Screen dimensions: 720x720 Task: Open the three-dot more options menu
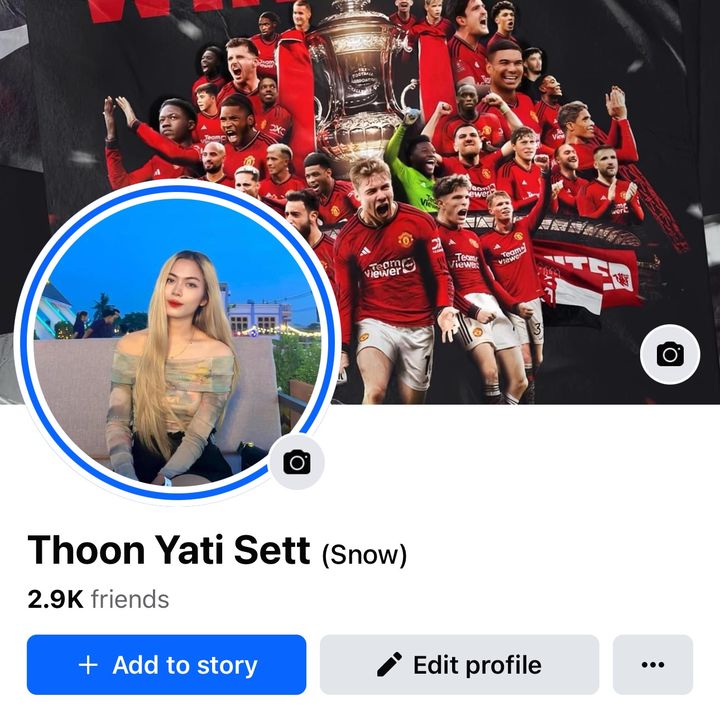pyautogui.click(x=652, y=665)
